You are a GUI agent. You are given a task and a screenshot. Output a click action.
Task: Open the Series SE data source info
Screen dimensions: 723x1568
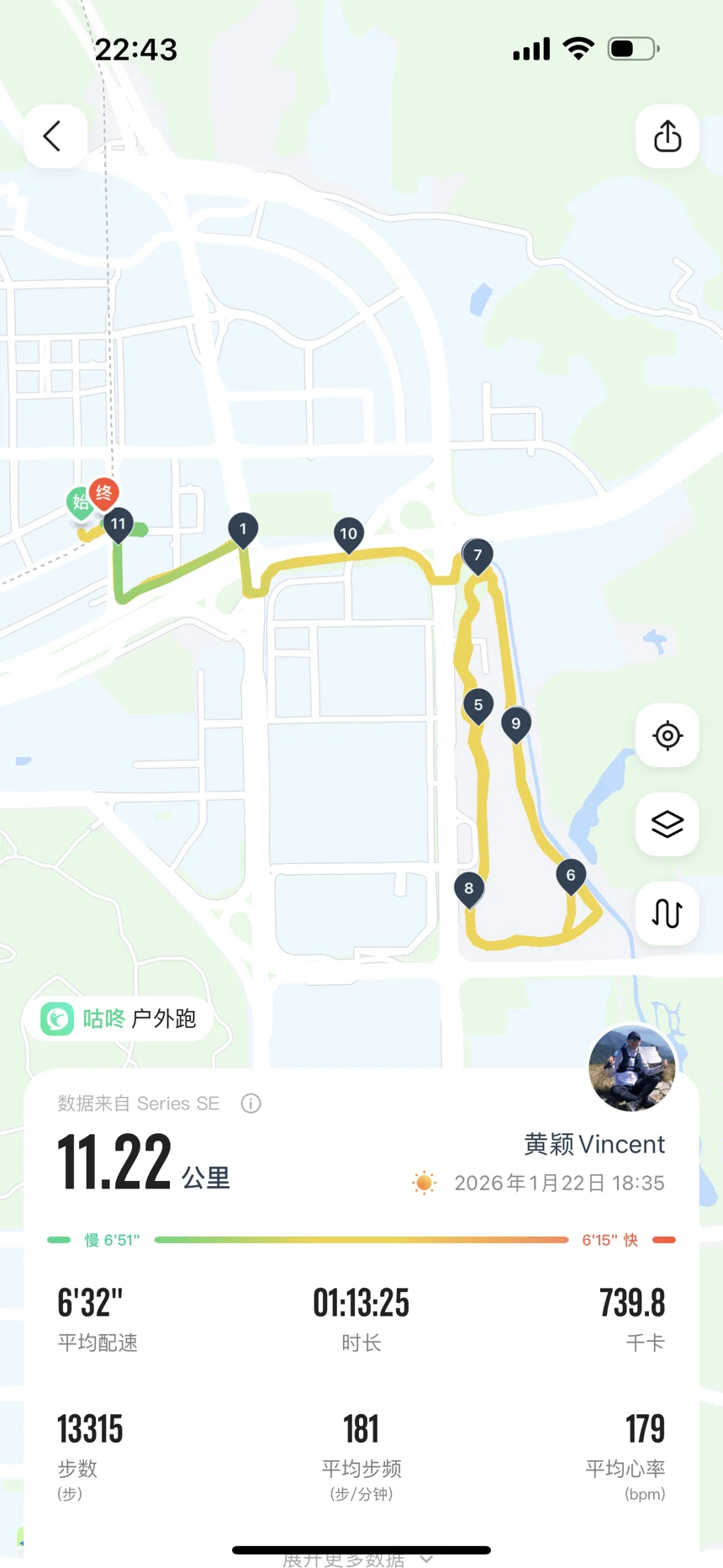251,1104
